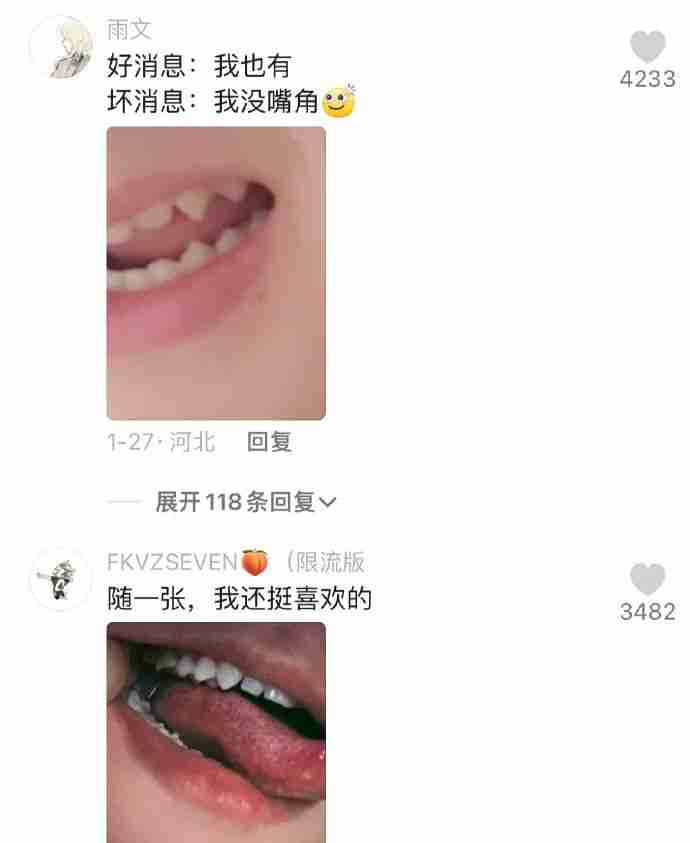The image size is (690, 843).
Task: View the image in FKVZSEVEN's comment
Action: click(x=216, y=732)
